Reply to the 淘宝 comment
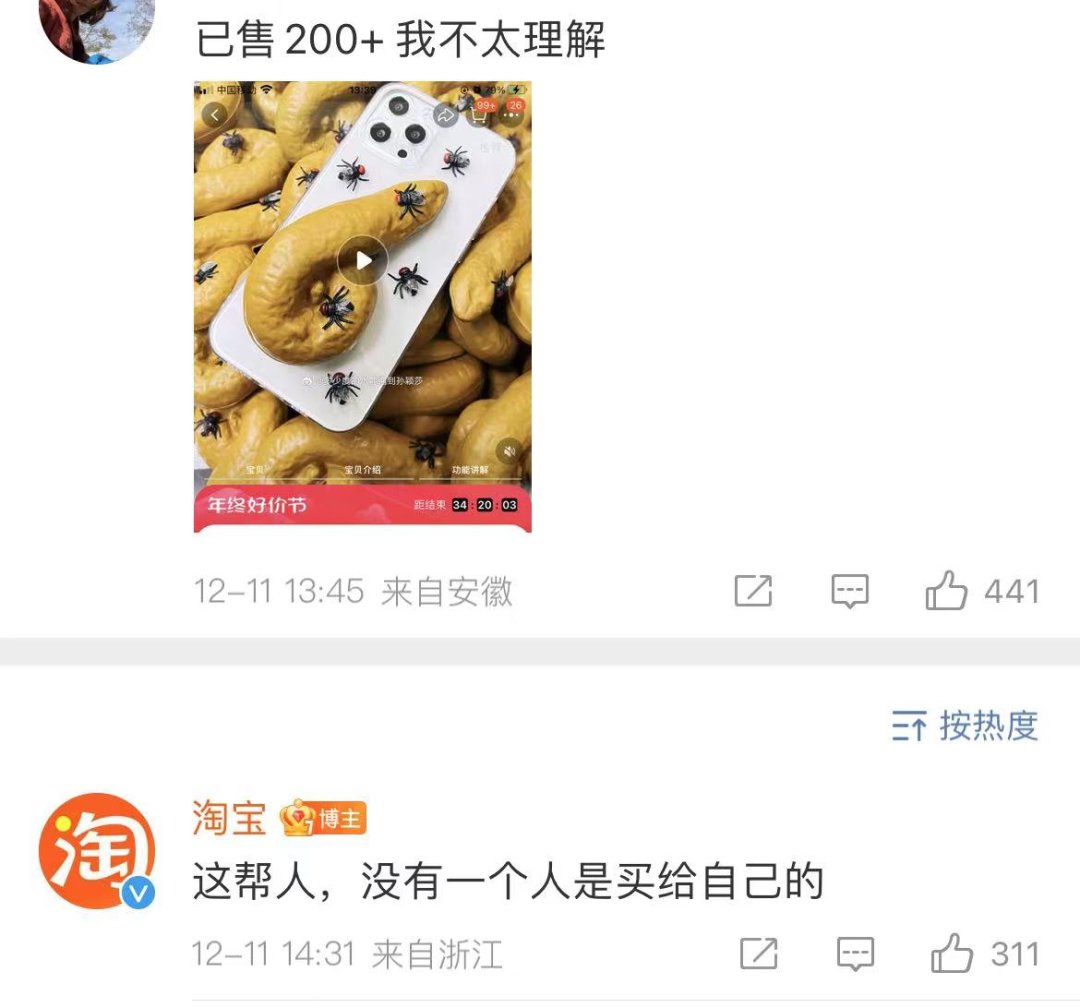The width and height of the screenshot is (1080, 1008). [x=855, y=953]
